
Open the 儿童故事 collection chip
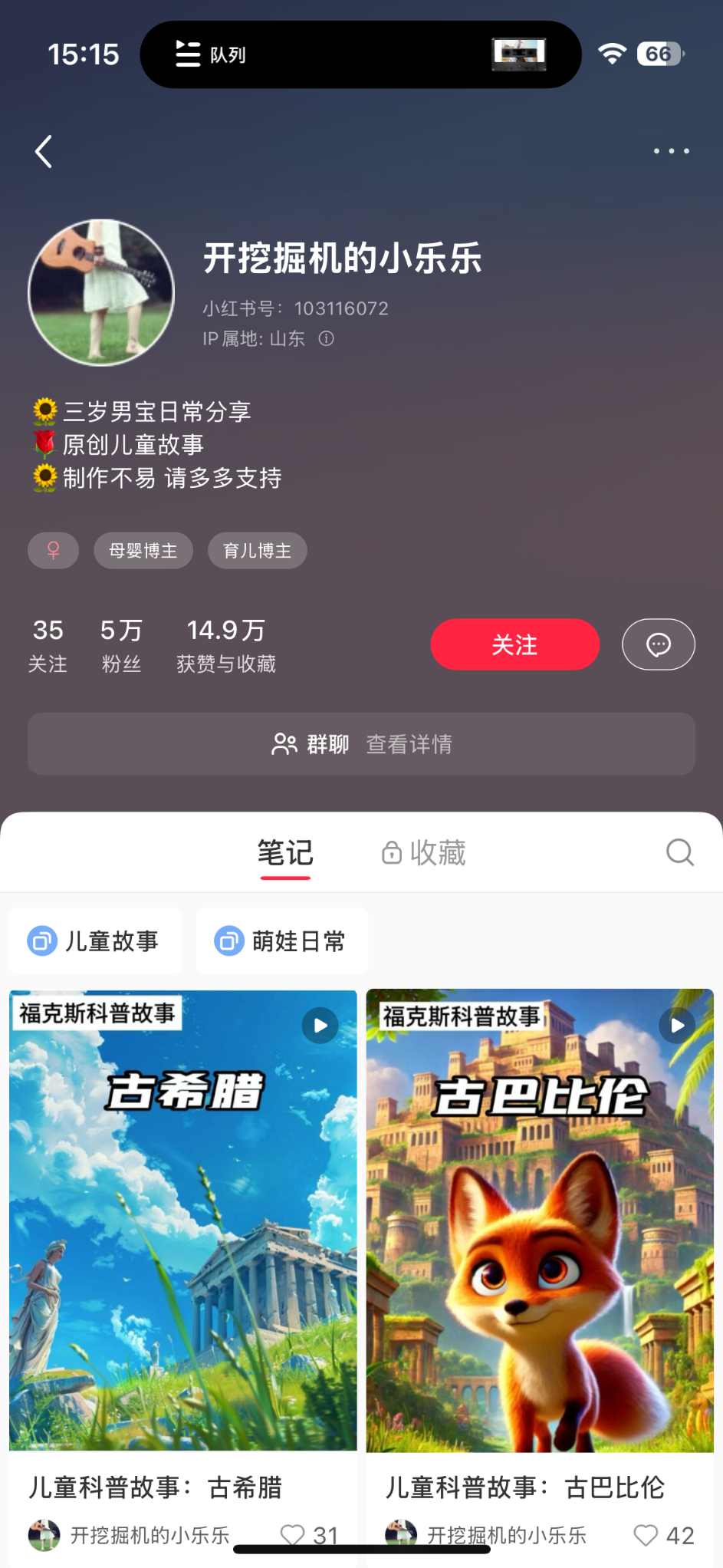94,940
